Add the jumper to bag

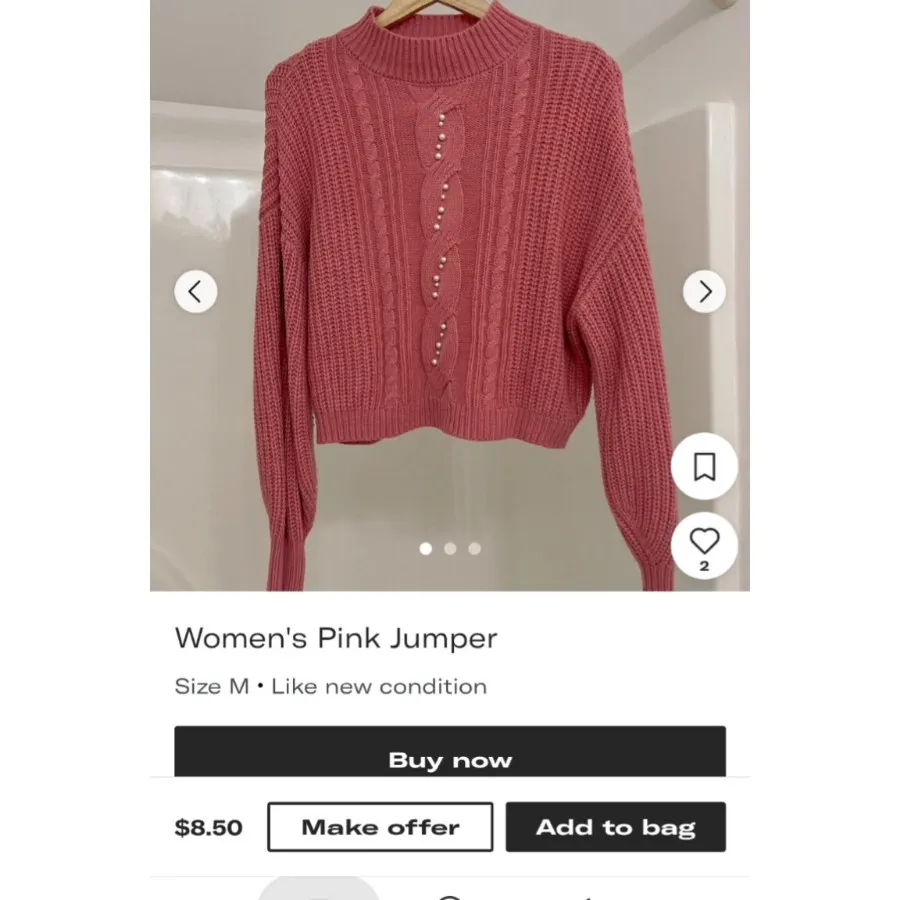click(615, 827)
